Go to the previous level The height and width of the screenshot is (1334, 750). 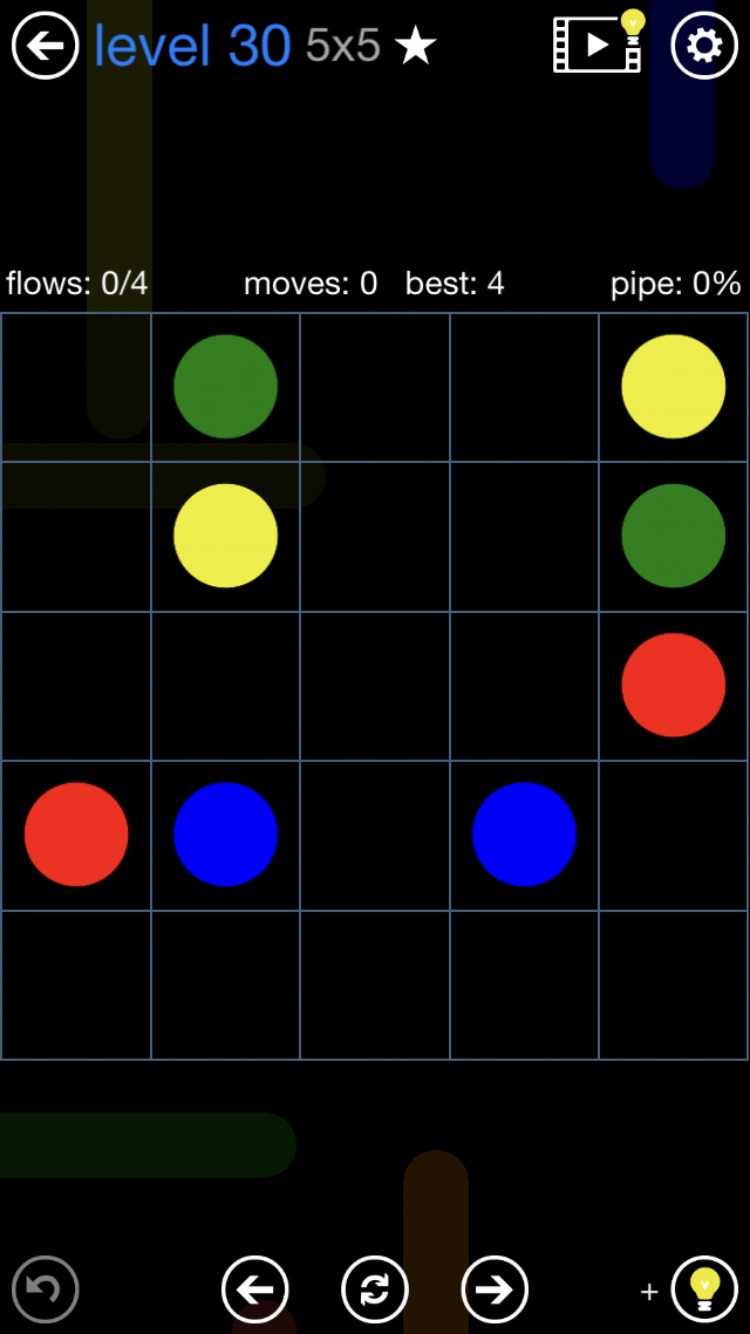click(255, 1290)
